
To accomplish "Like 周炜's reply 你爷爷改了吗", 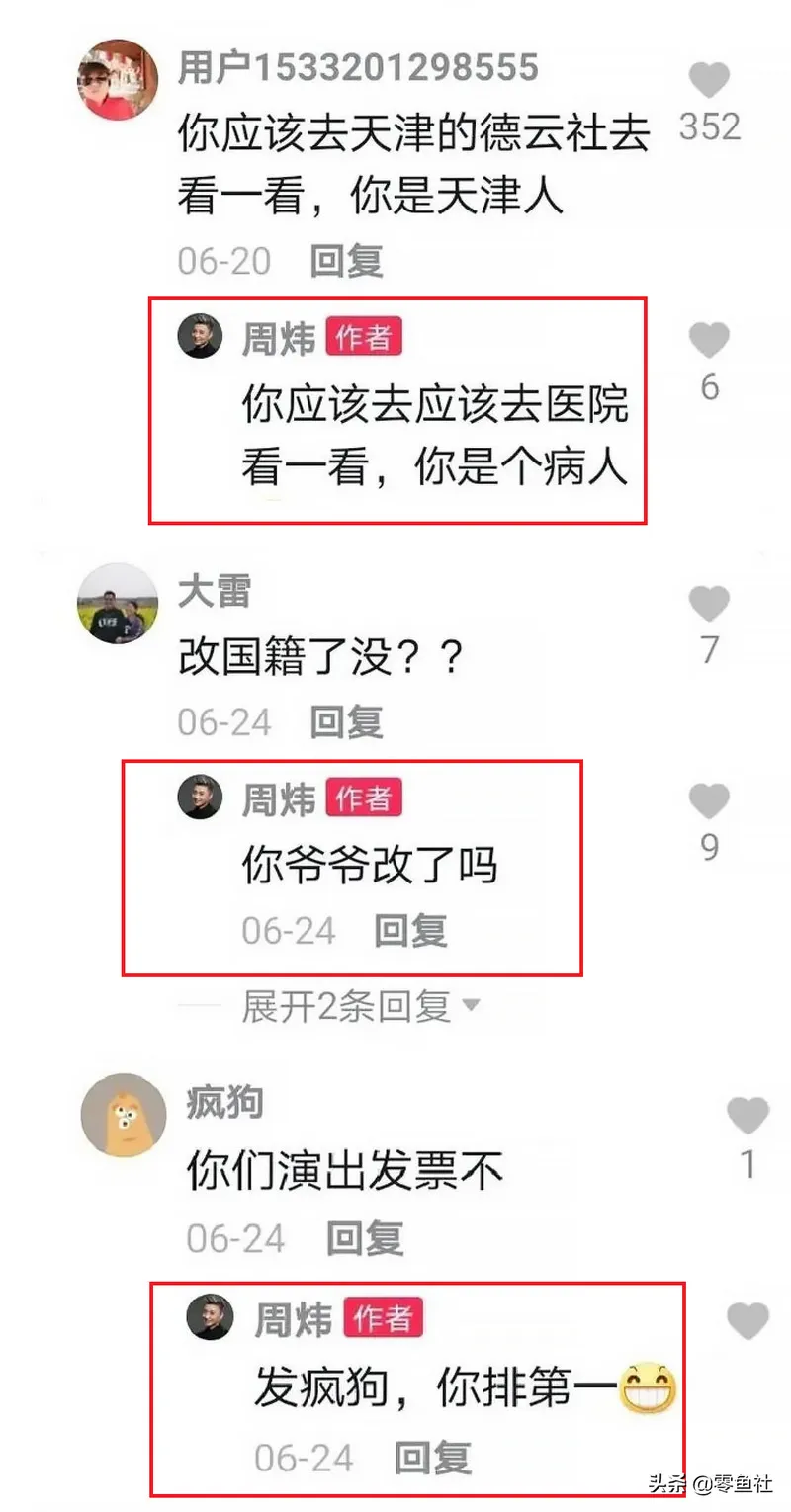I will pos(709,802).
